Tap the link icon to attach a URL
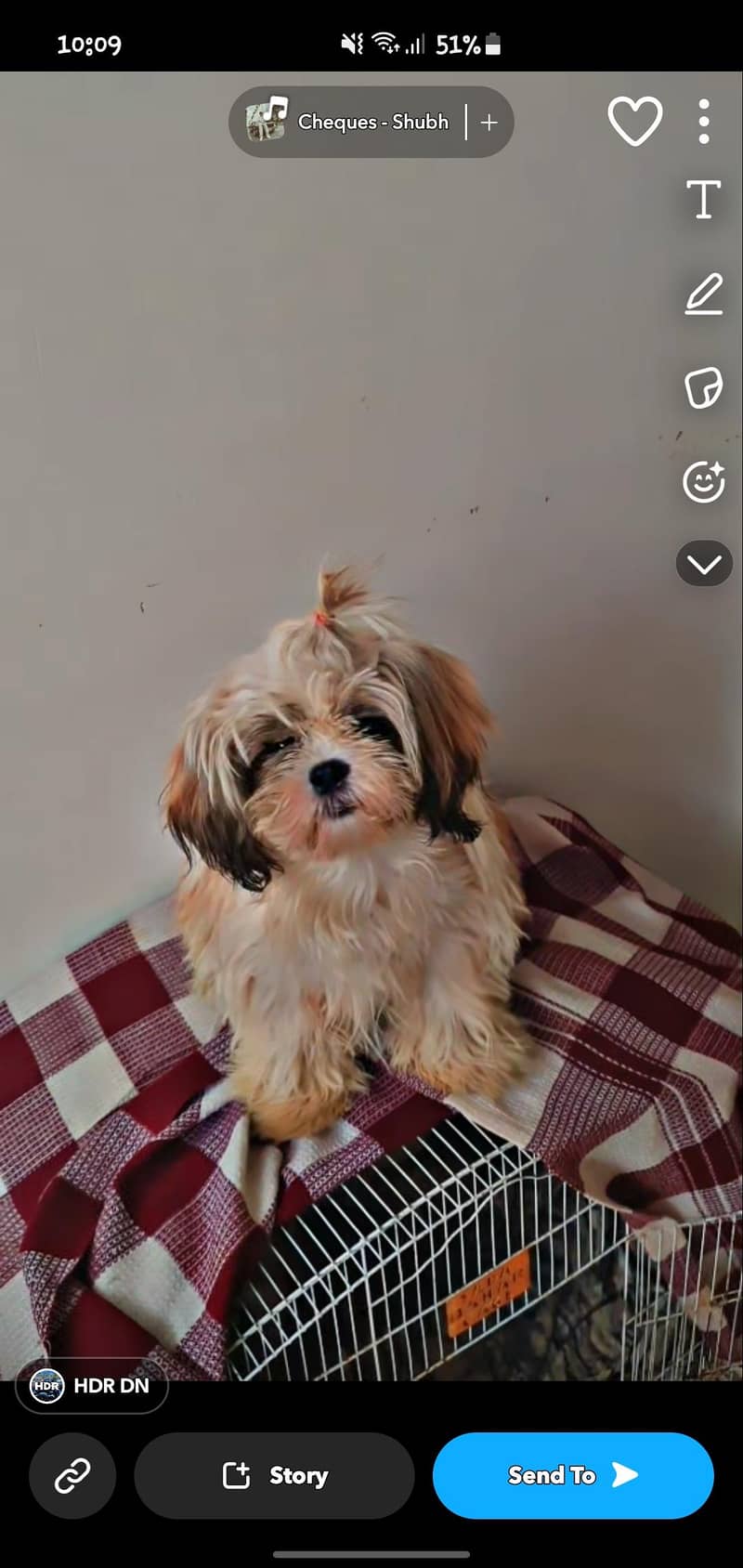743x1568 pixels. pos(72,1475)
